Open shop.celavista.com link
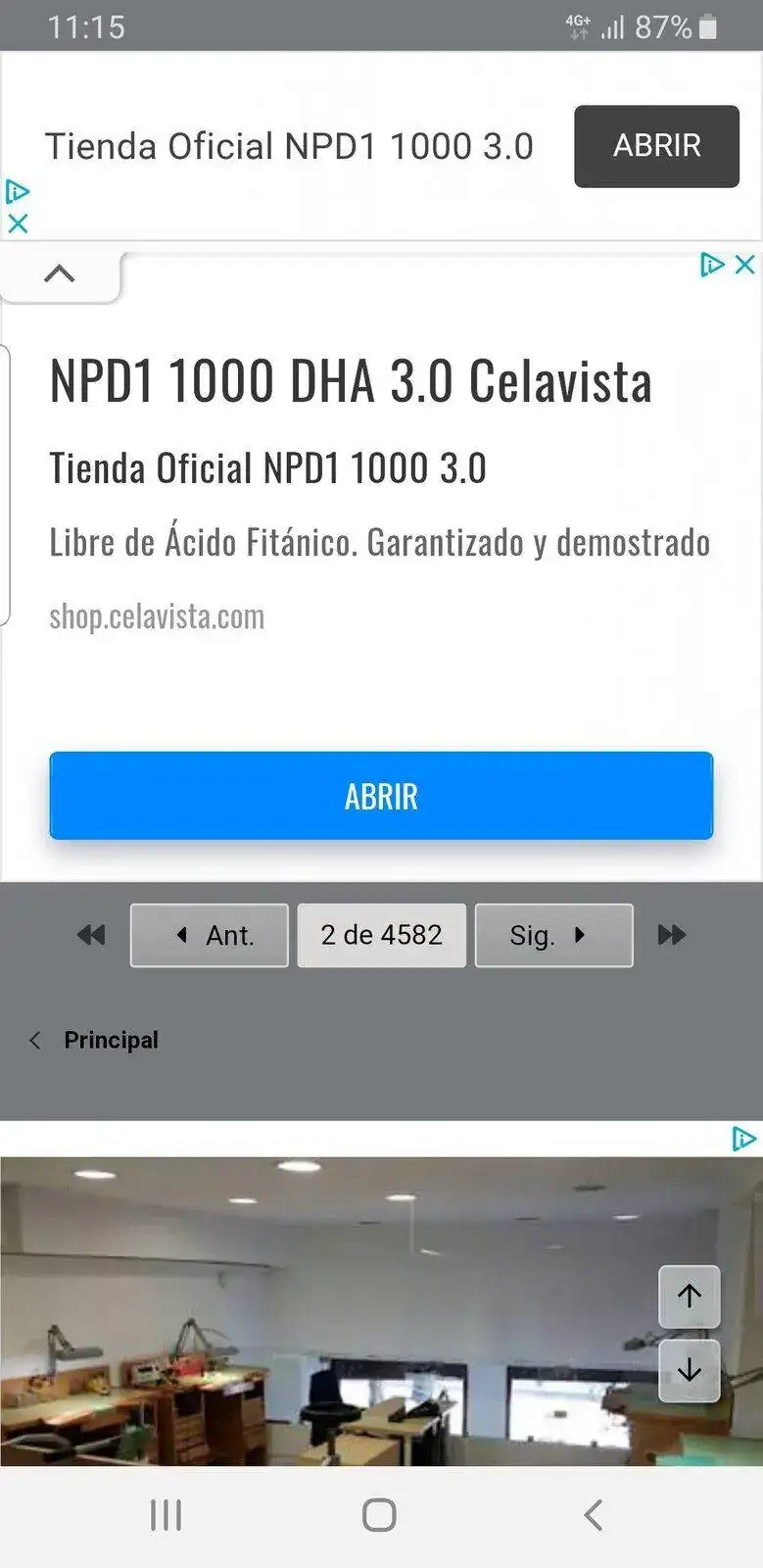The image size is (763, 1568). point(157,617)
